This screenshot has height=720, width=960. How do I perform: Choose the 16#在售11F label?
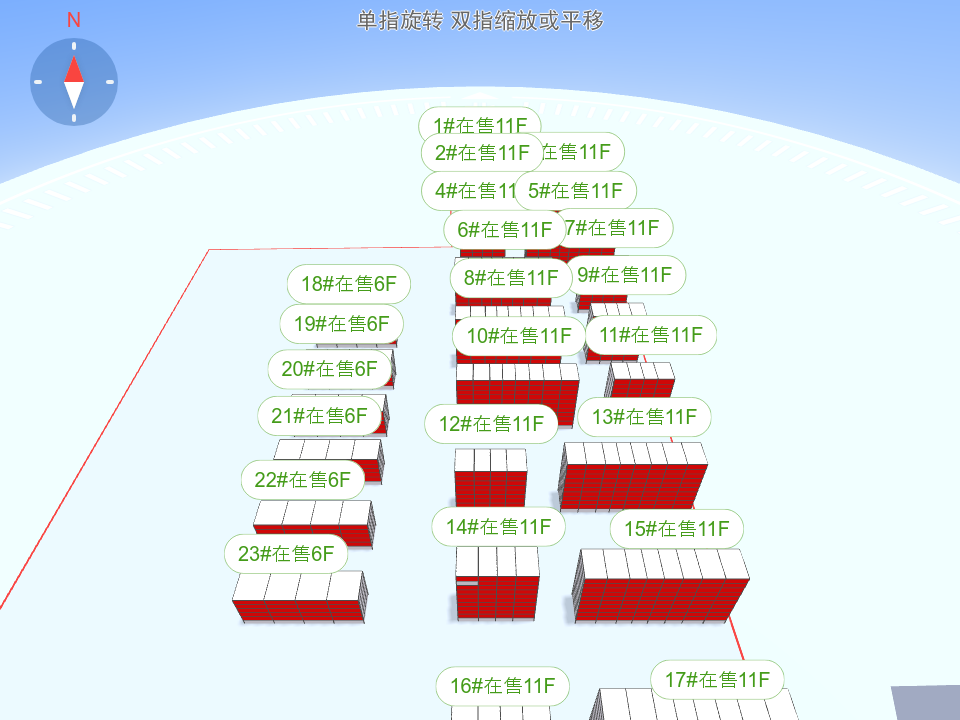pyautogui.click(x=502, y=686)
